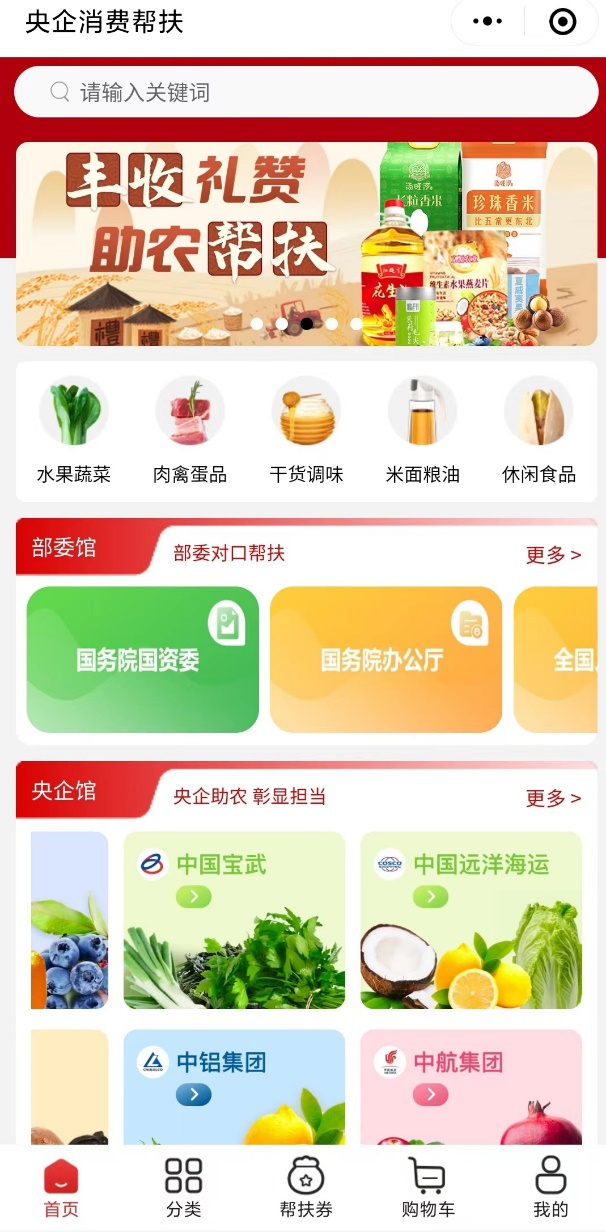Browse the 水果蔬菜 category
This screenshot has width=606, height=1232.
[x=74, y=430]
